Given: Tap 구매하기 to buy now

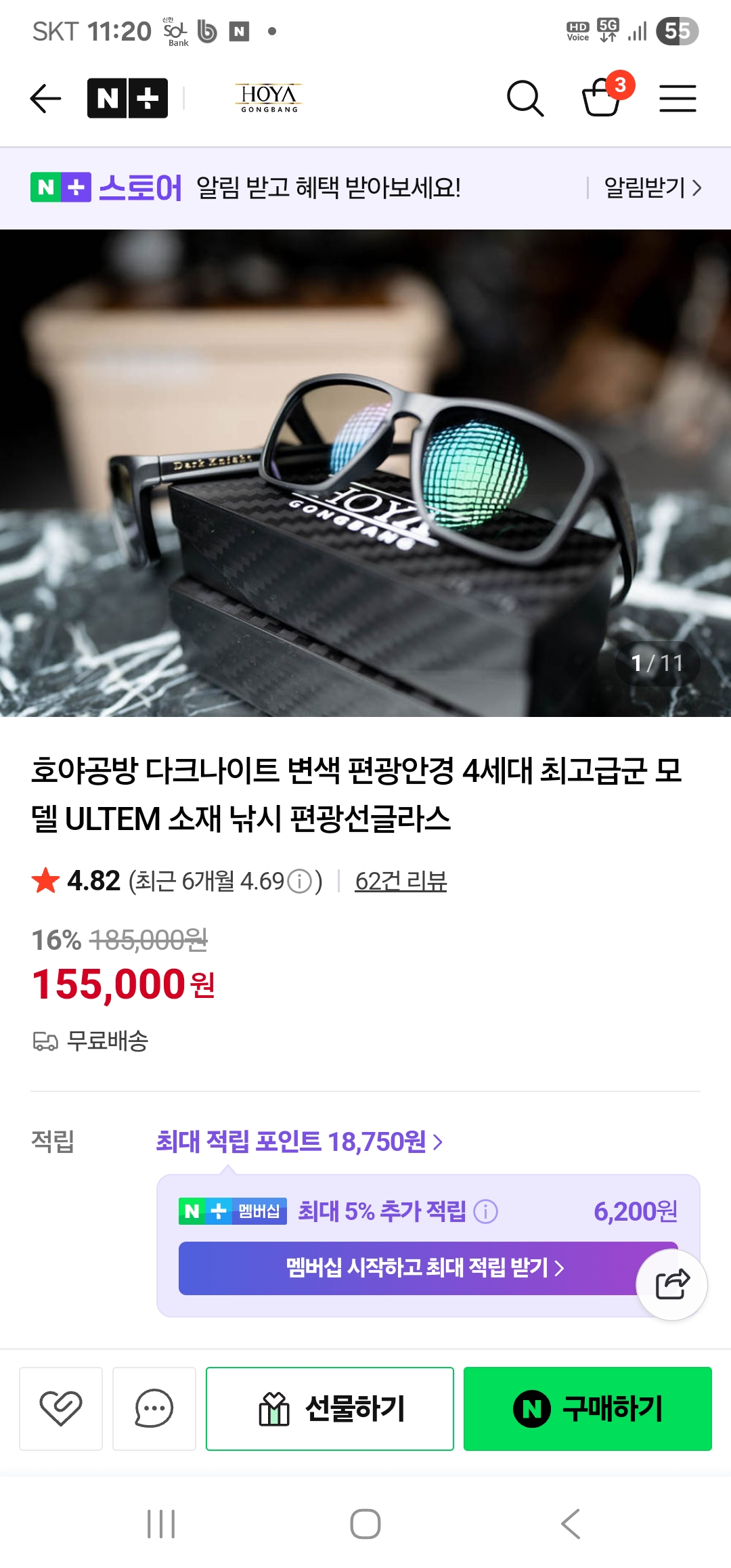Looking at the screenshot, I should point(588,1408).
